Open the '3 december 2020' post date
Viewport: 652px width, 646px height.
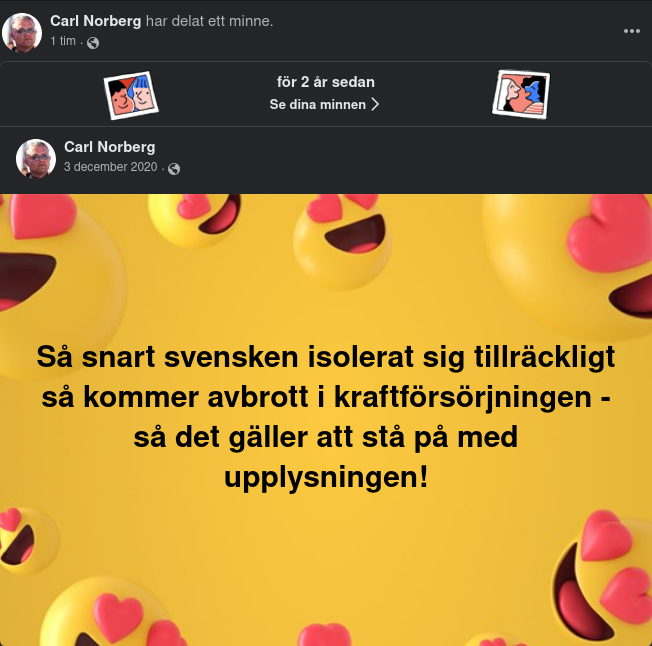click(110, 167)
